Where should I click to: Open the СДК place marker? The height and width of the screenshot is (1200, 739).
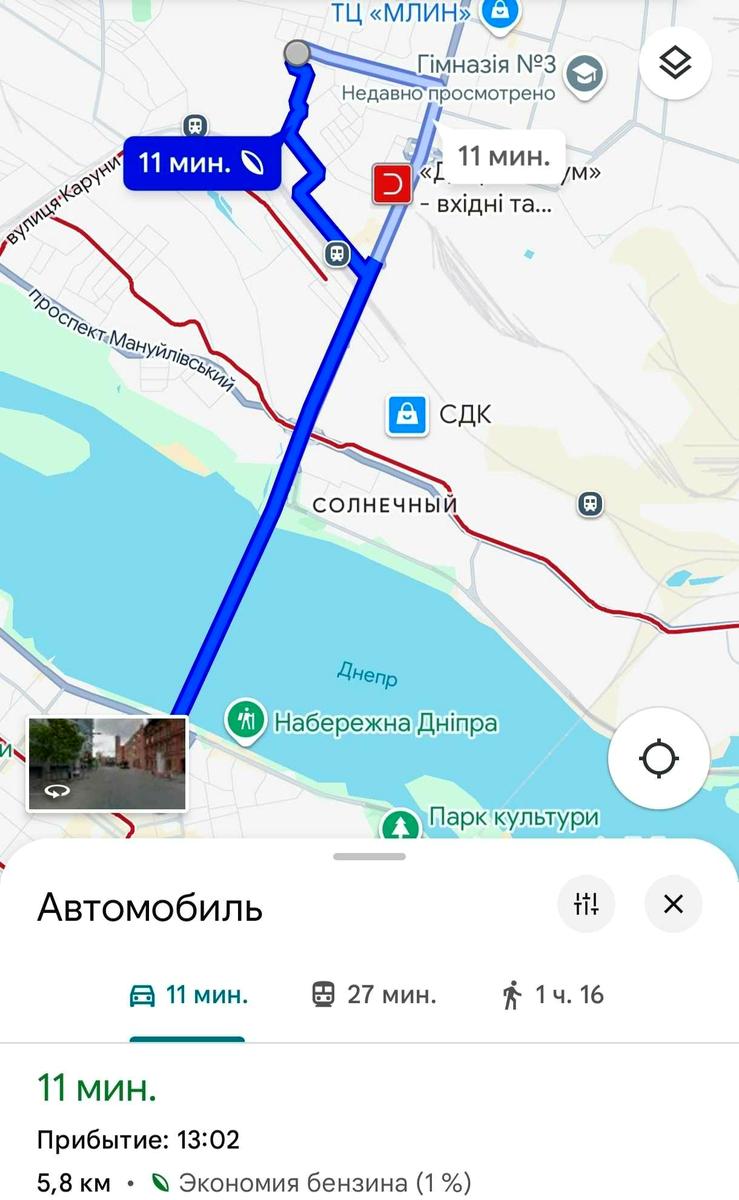405,413
